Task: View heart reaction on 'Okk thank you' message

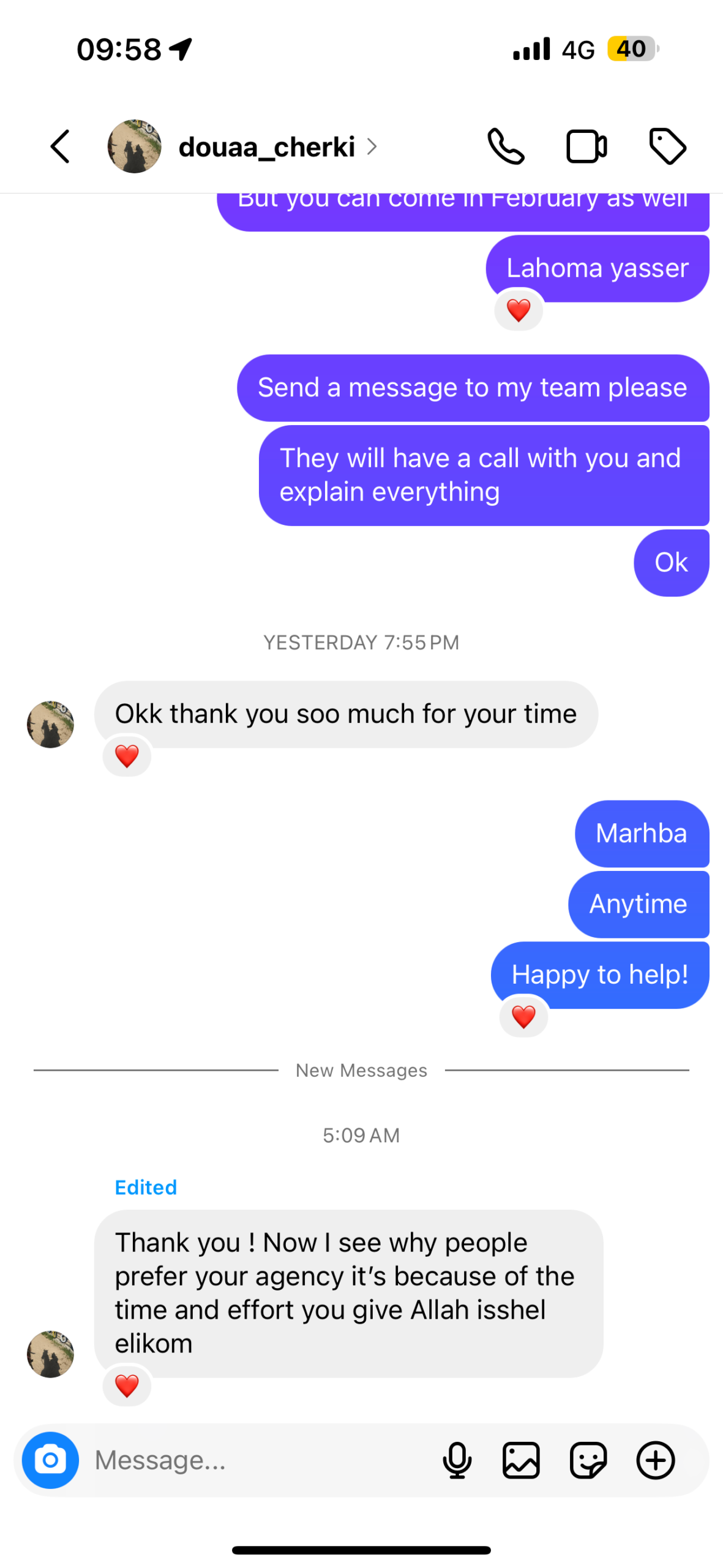Action: (127, 756)
